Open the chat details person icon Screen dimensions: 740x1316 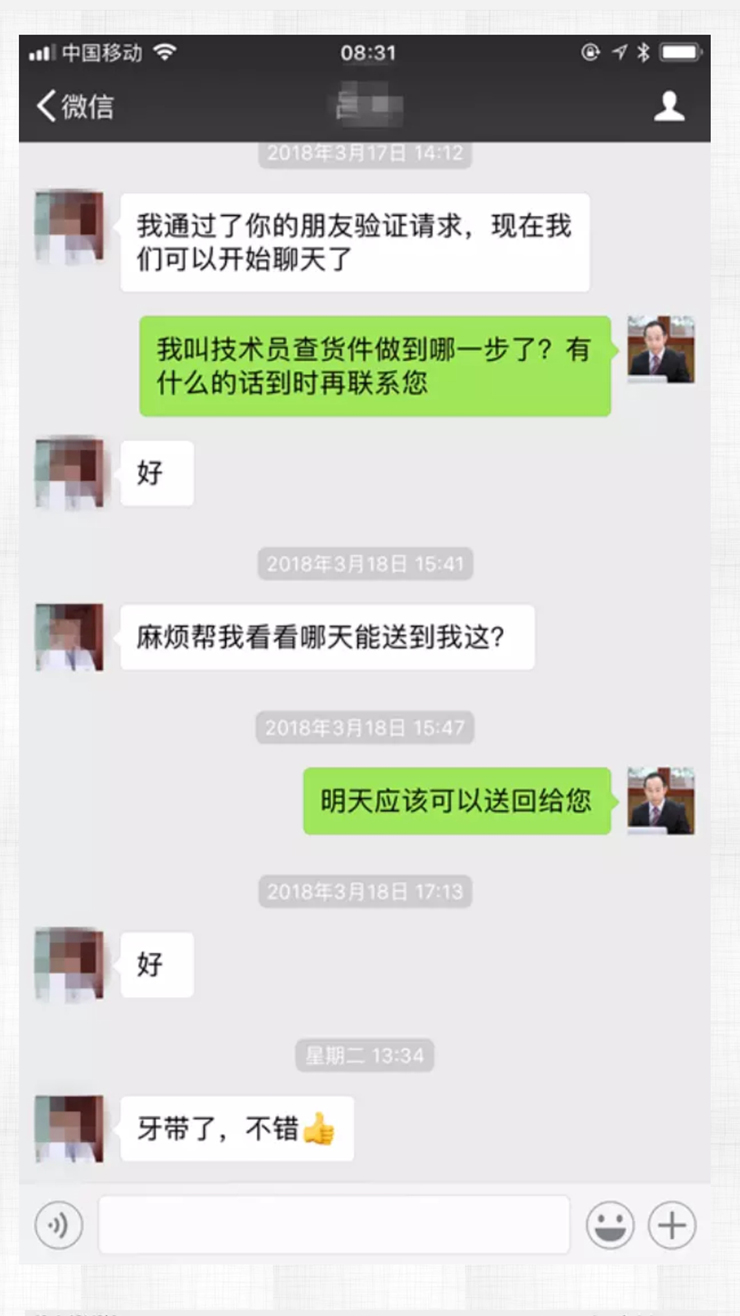pos(669,106)
